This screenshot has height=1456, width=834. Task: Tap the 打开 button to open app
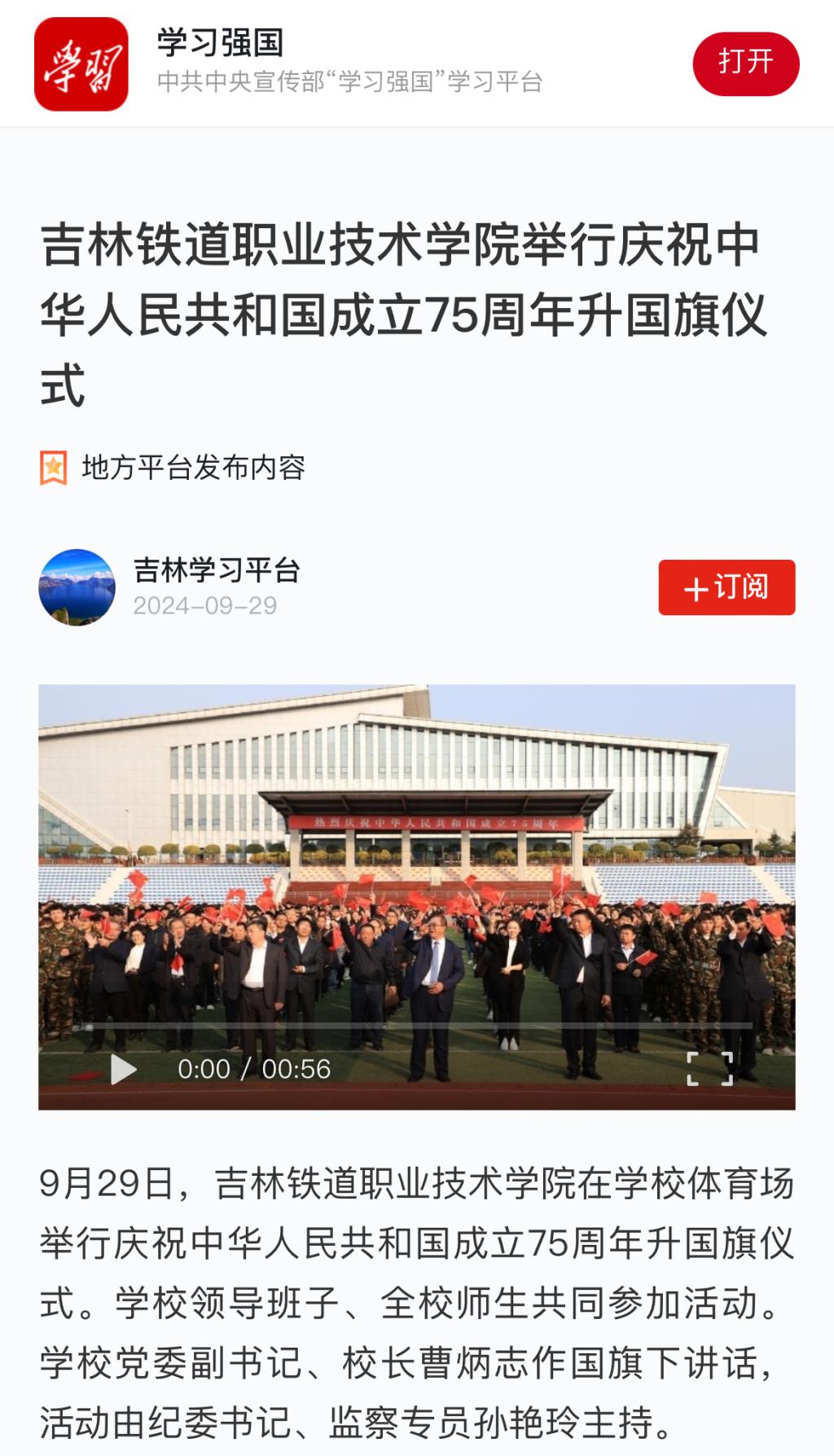(745, 64)
